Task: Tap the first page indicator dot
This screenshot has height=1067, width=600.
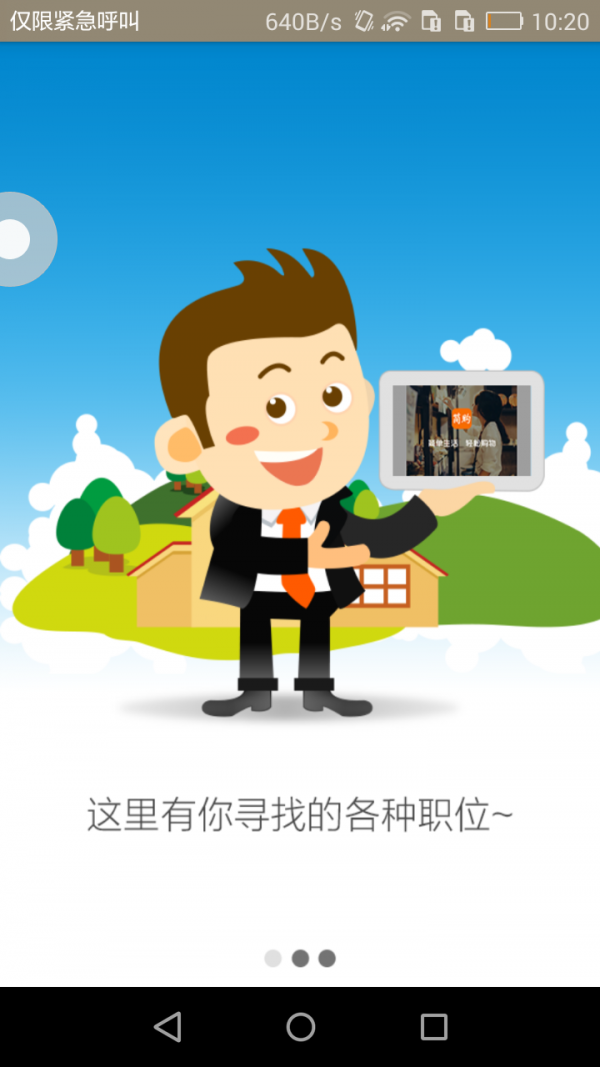Action: tap(273, 958)
